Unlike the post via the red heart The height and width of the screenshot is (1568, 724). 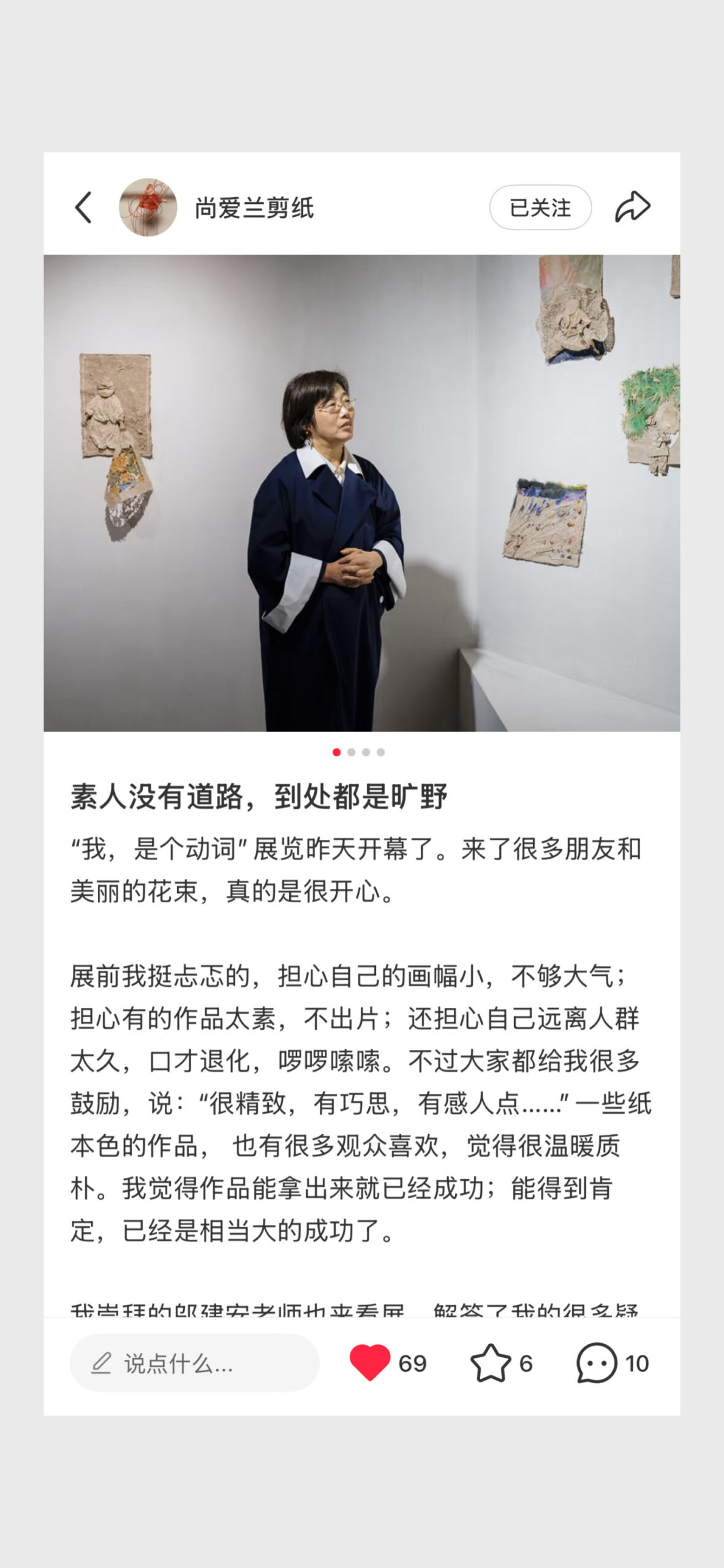tap(369, 1362)
